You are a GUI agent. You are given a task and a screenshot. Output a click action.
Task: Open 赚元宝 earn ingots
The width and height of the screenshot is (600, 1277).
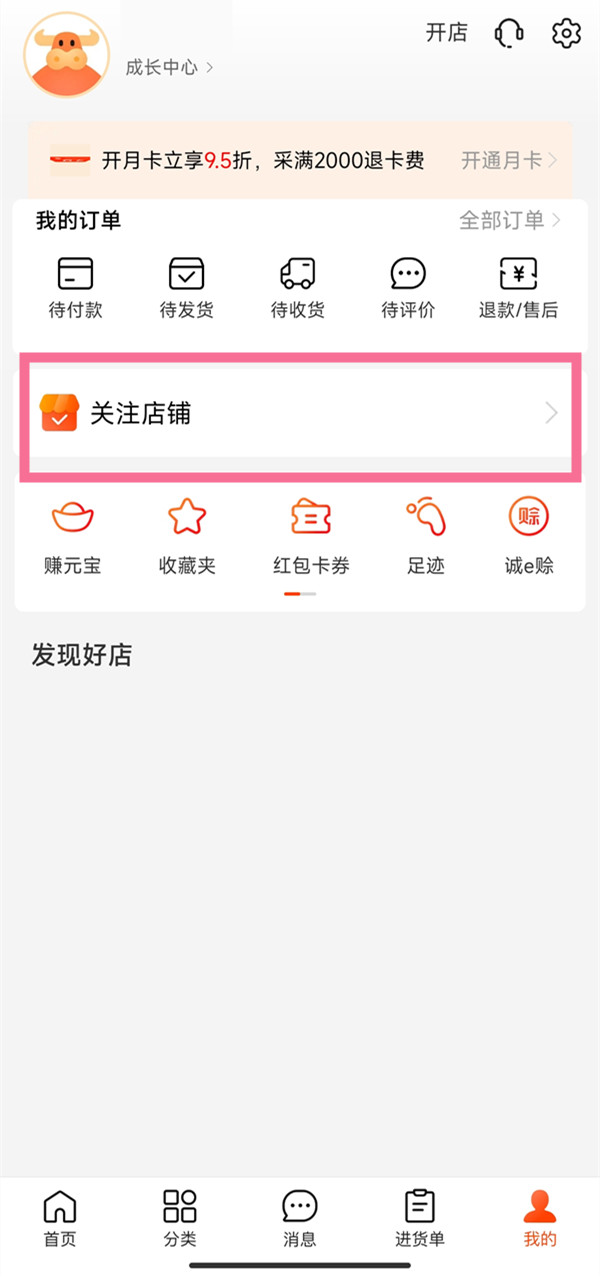pyautogui.click(x=72, y=537)
